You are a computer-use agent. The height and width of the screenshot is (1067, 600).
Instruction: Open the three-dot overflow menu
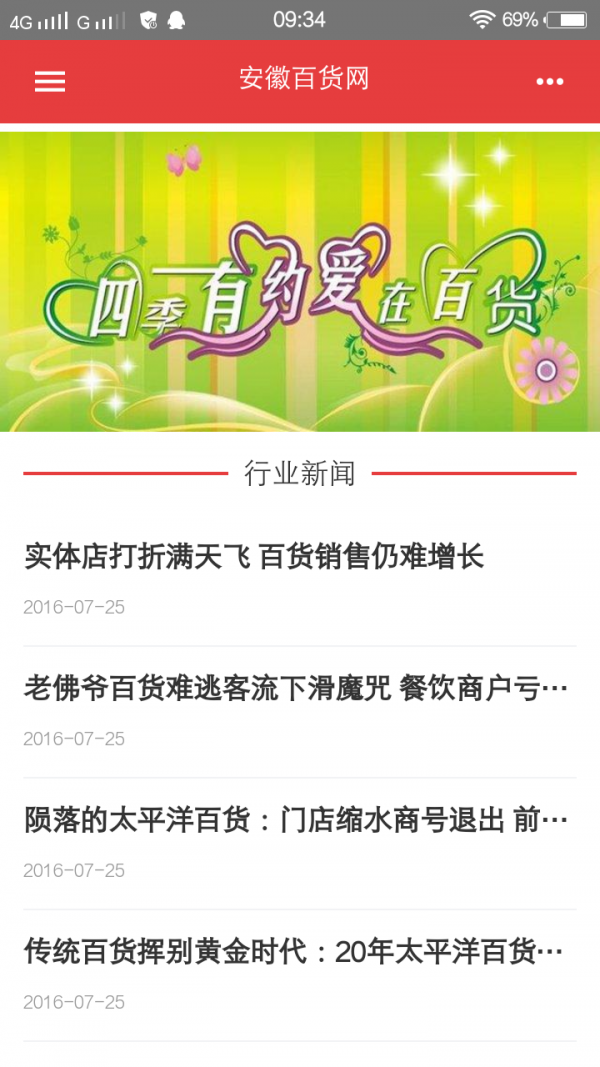tap(550, 82)
